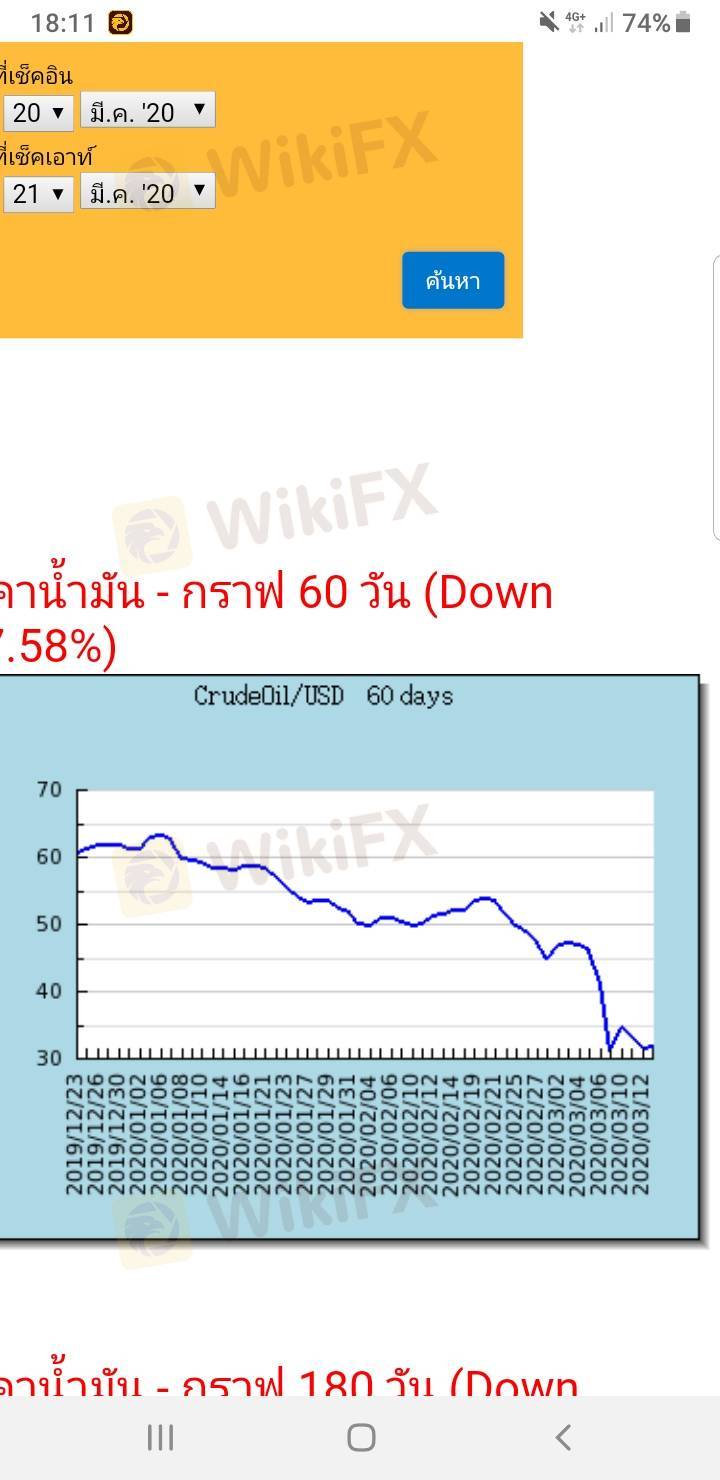Open the check-out month dropdown

pyautogui.click(x=147, y=192)
